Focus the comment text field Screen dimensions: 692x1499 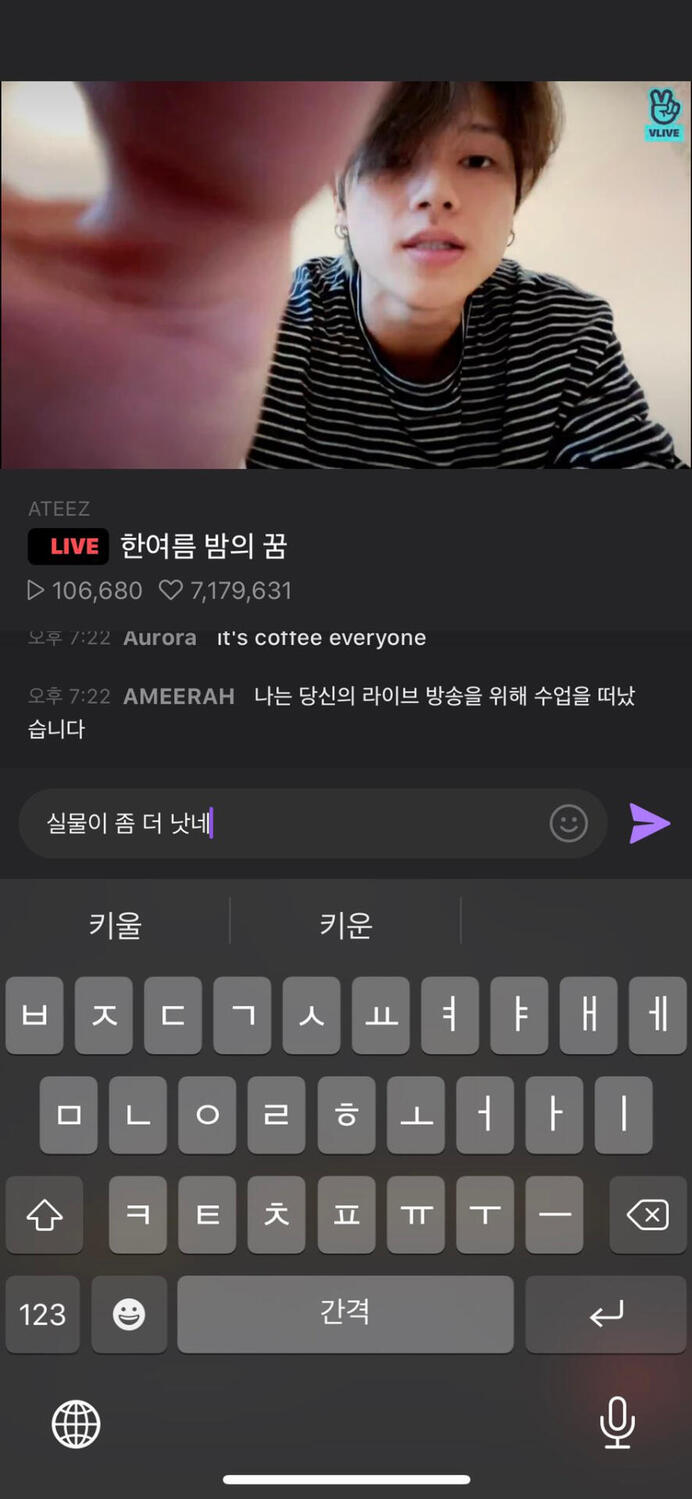290,824
